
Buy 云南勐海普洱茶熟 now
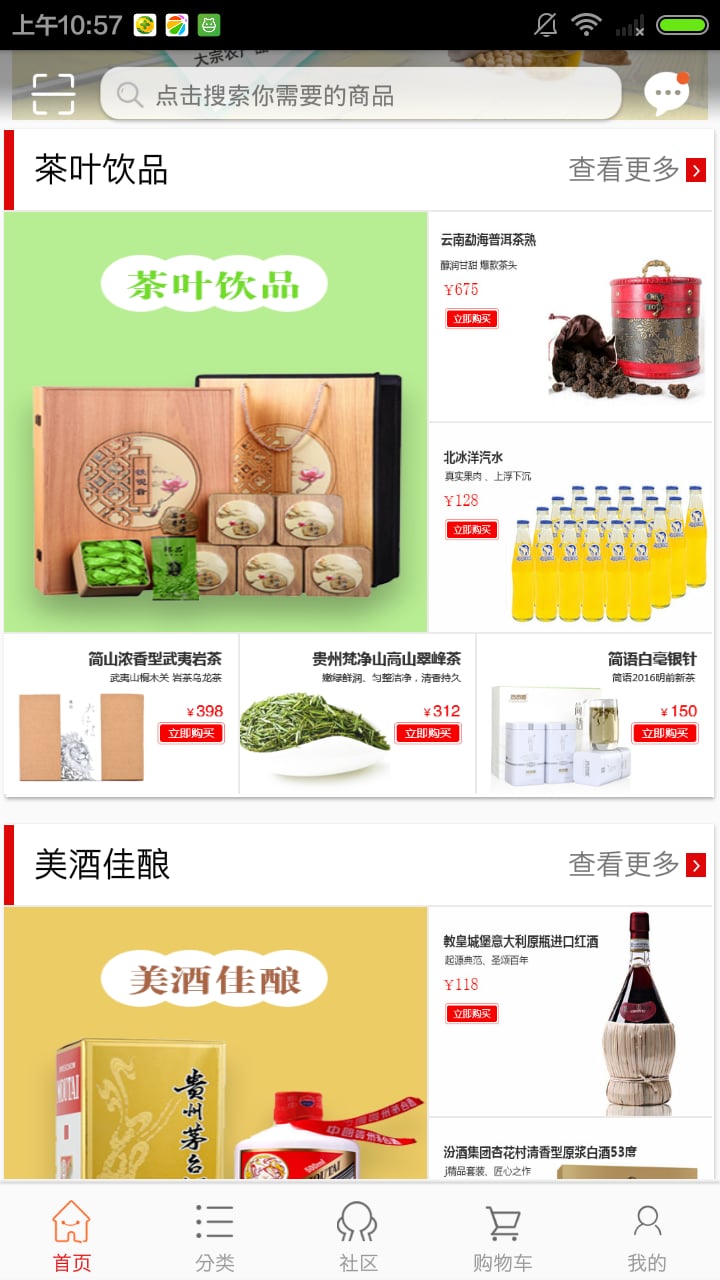472,319
